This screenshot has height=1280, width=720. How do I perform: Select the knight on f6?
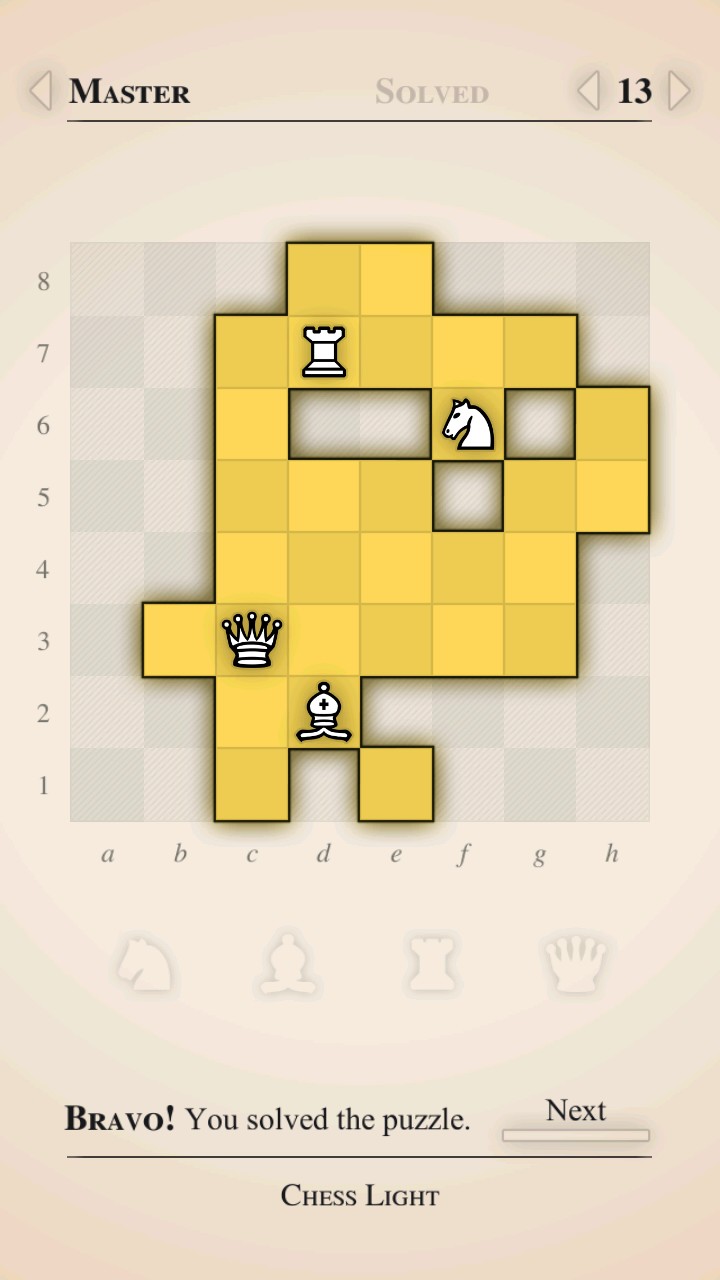tap(469, 424)
